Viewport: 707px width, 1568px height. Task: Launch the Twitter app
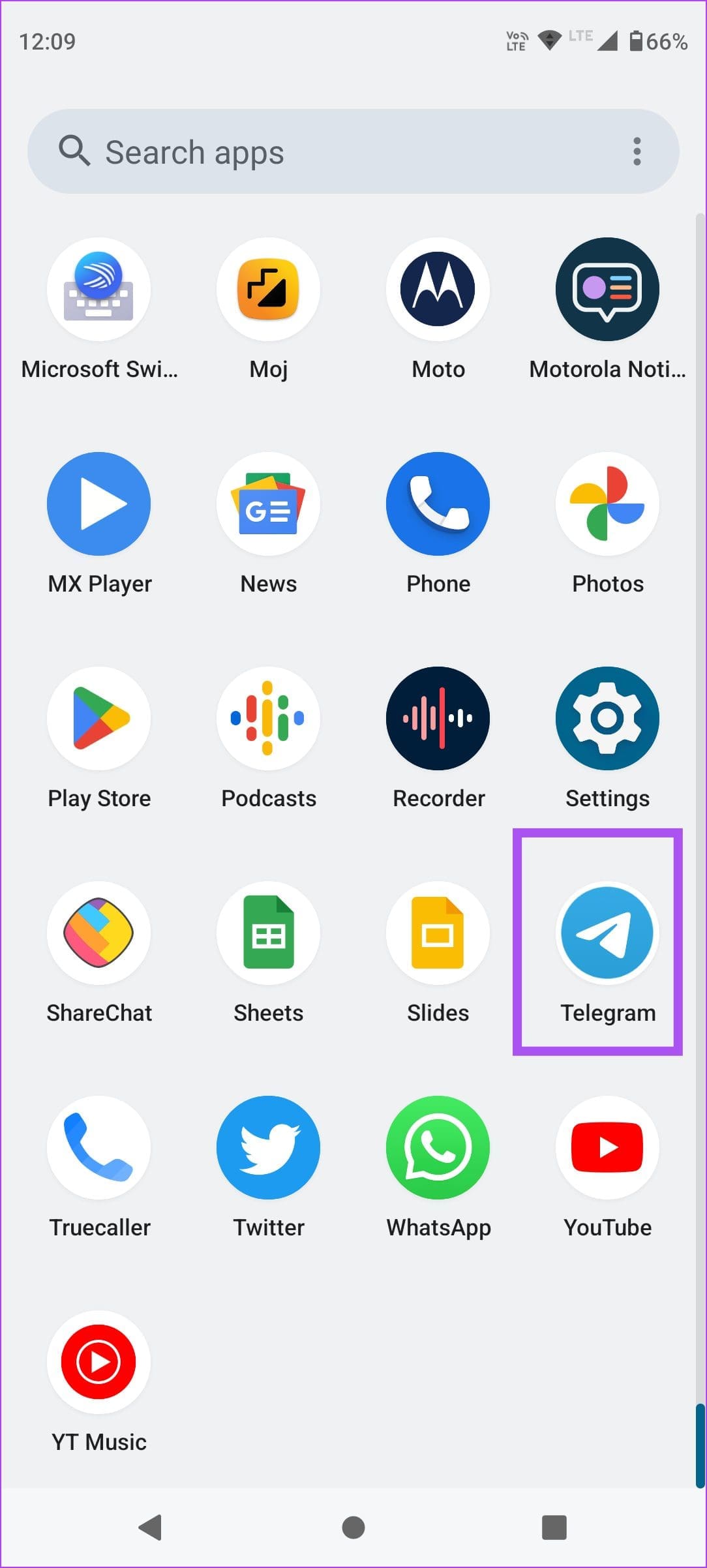(x=268, y=1148)
